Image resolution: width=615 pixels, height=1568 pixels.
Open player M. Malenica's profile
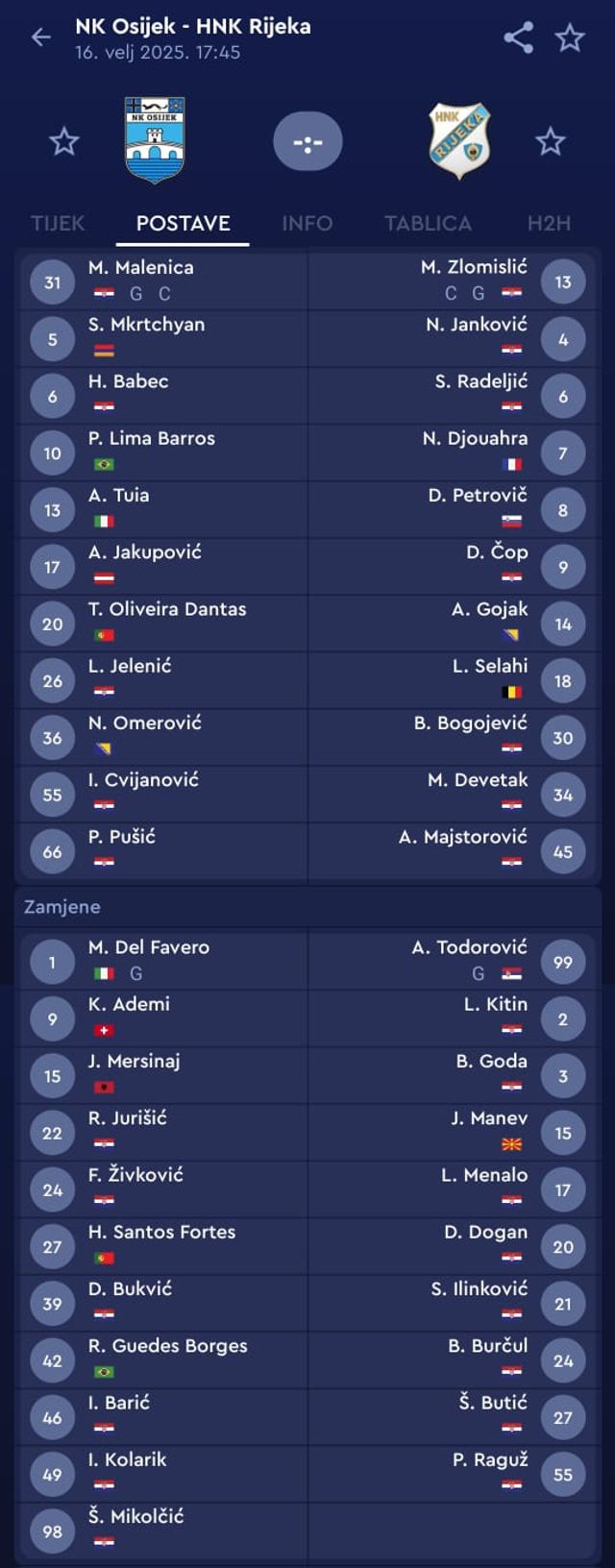point(140,268)
